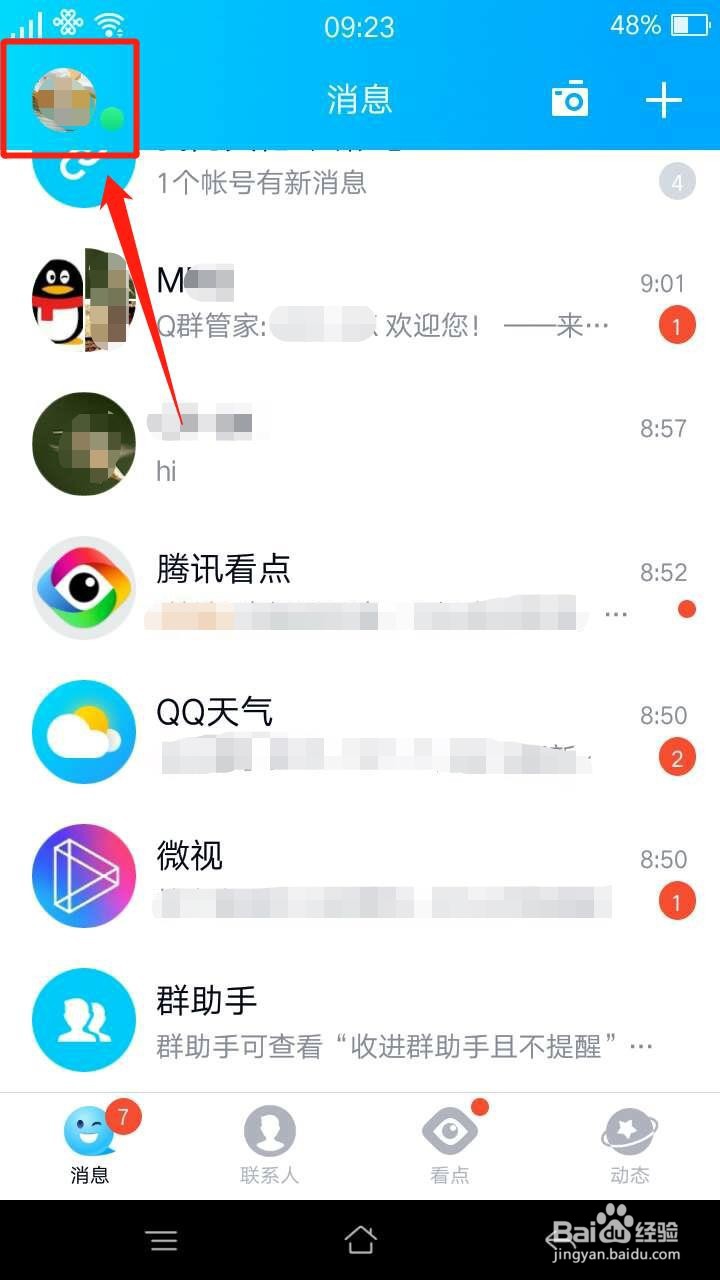Open 腾讯看点 channel avatar icon

pyautogui.click(x=84, y=588)
